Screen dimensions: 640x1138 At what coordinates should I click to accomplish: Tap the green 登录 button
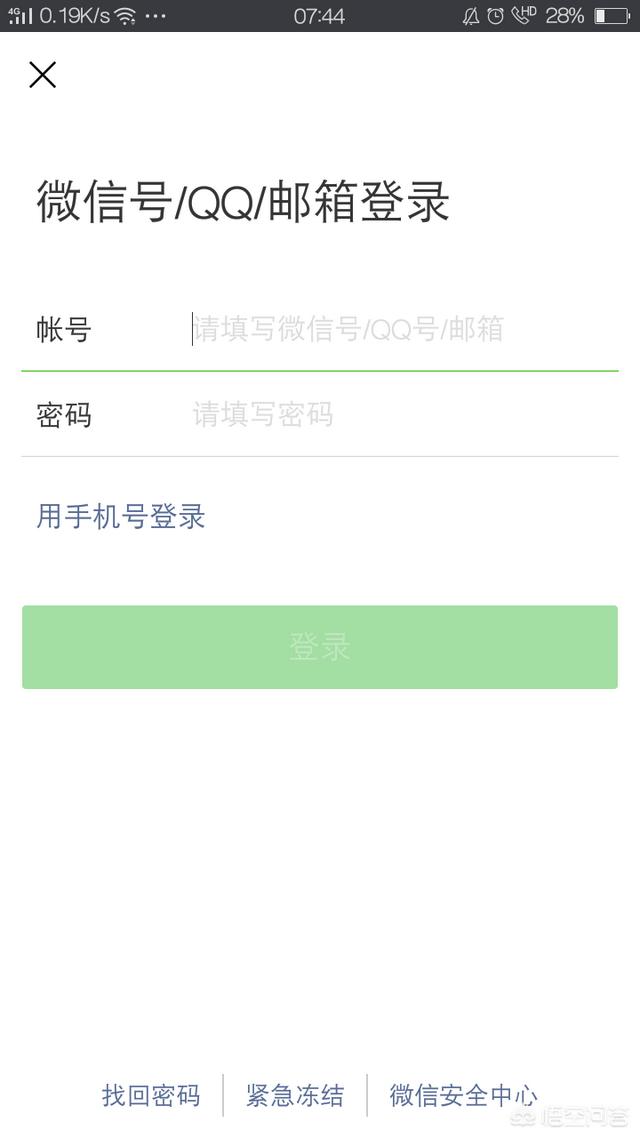coord(320,647)
